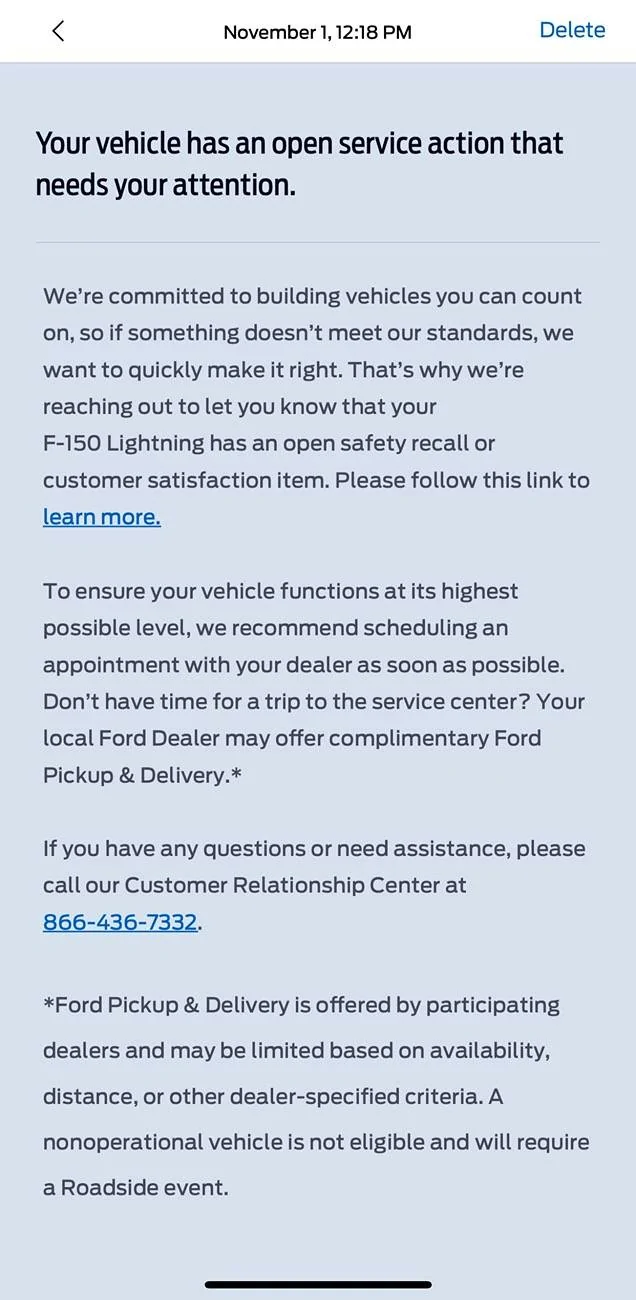Follow the "learn more." link
636x1300 pixels.
[101, 517]
